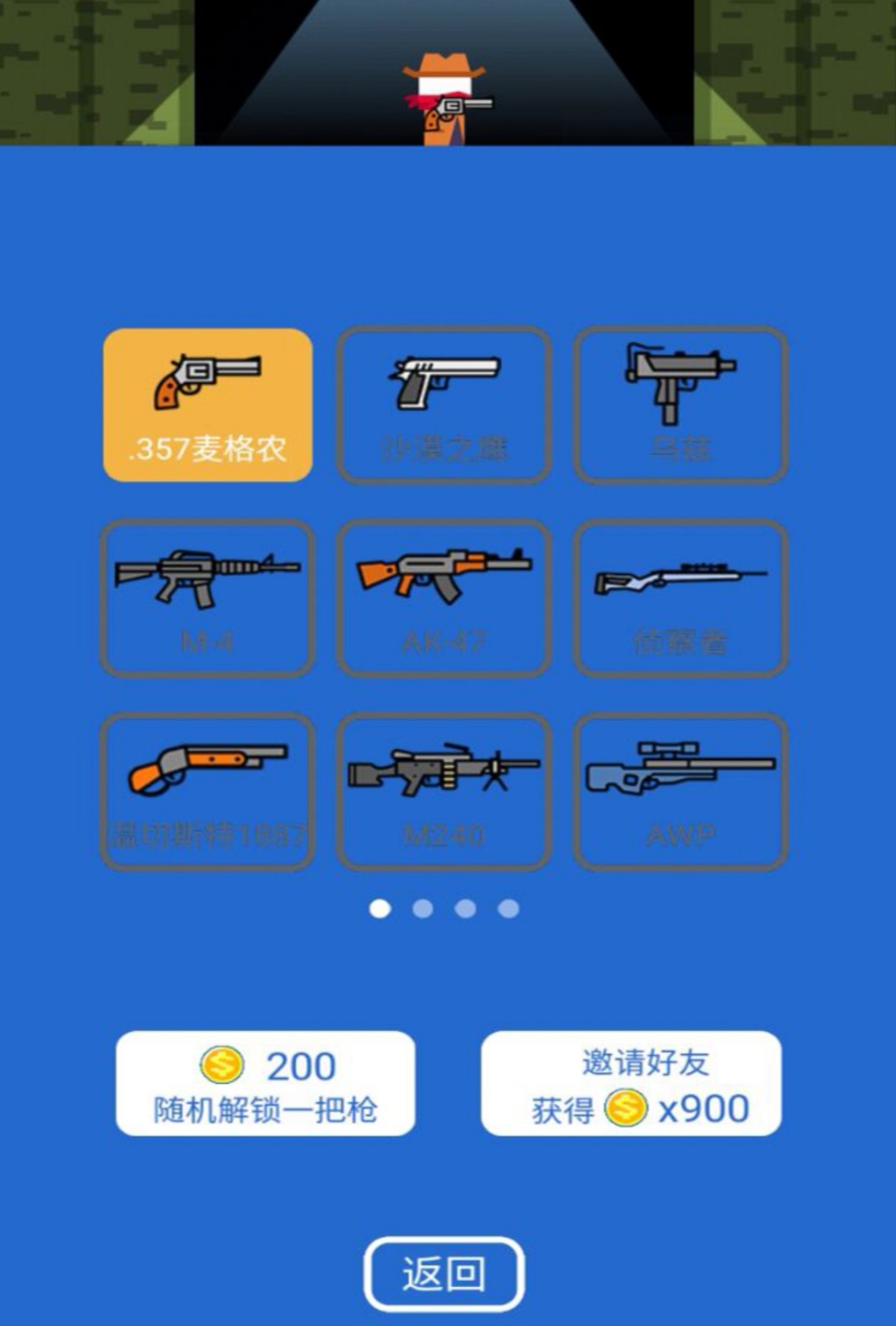Viewport: 896px width, 1326px height.
Task: Choose the 沙漠之鹰 pistol tile
Action: [445, 405]
